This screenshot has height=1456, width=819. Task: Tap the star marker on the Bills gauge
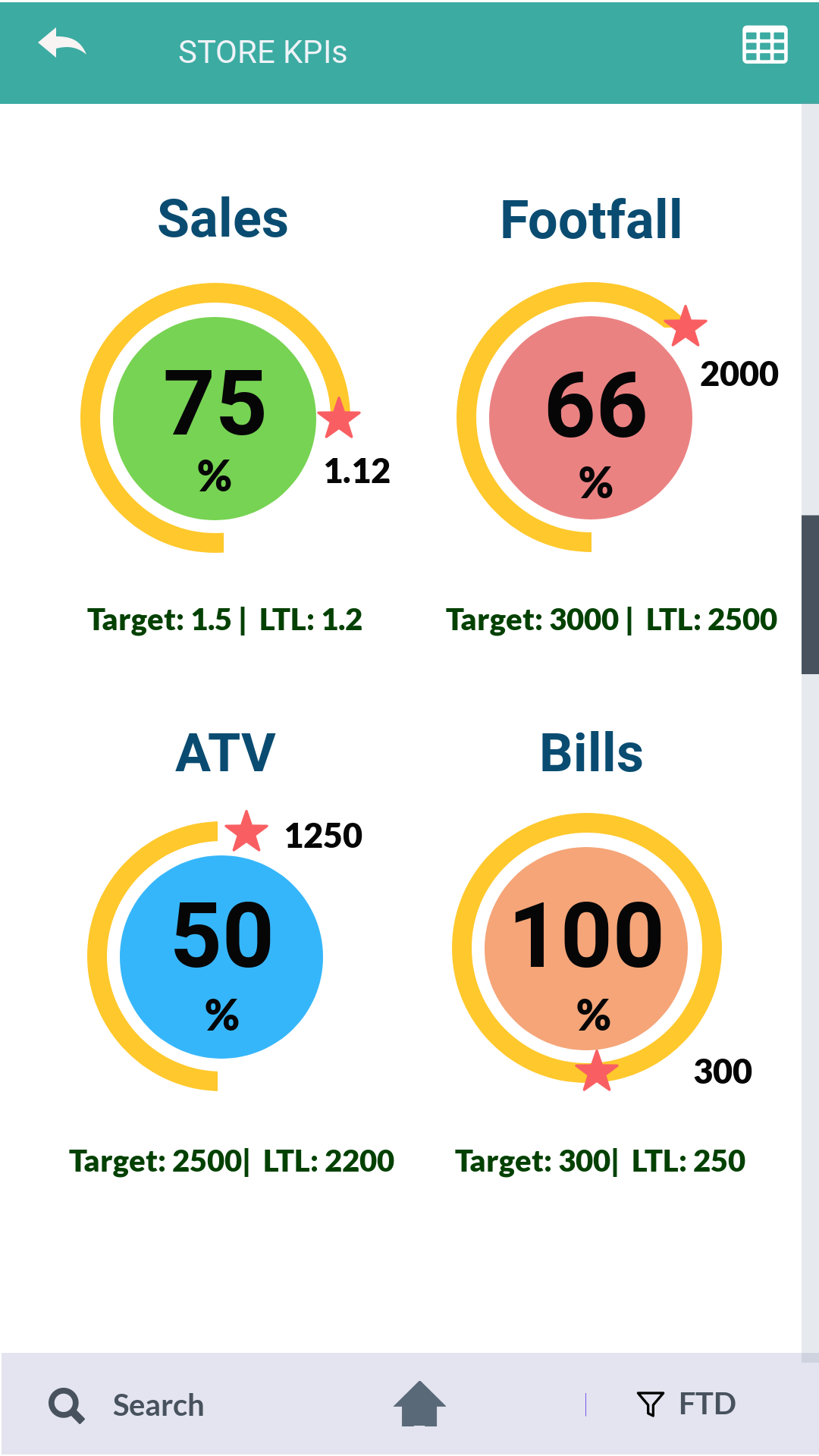point(595,1072)
